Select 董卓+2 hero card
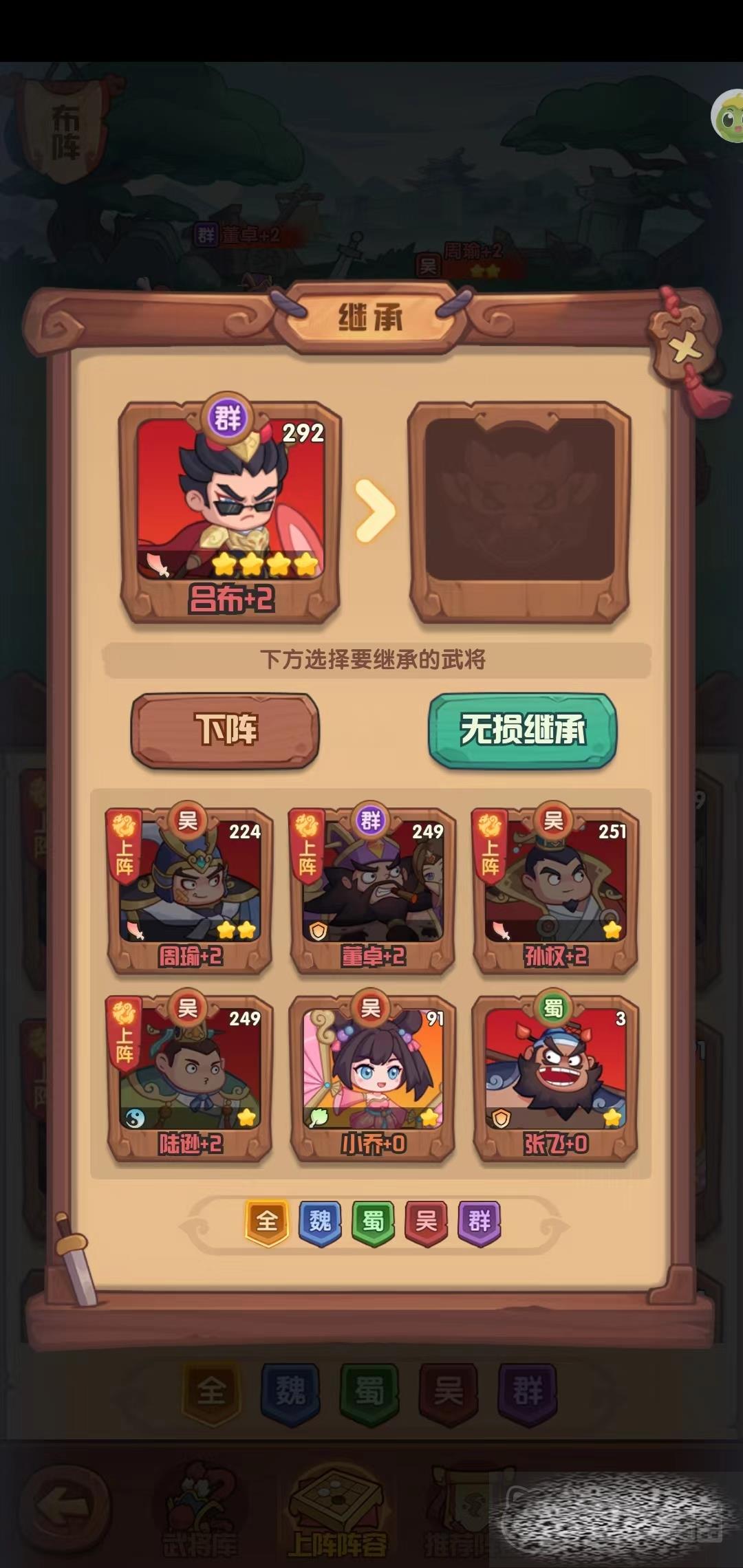This screenshot has height=1568, width=743. (372, 891)
